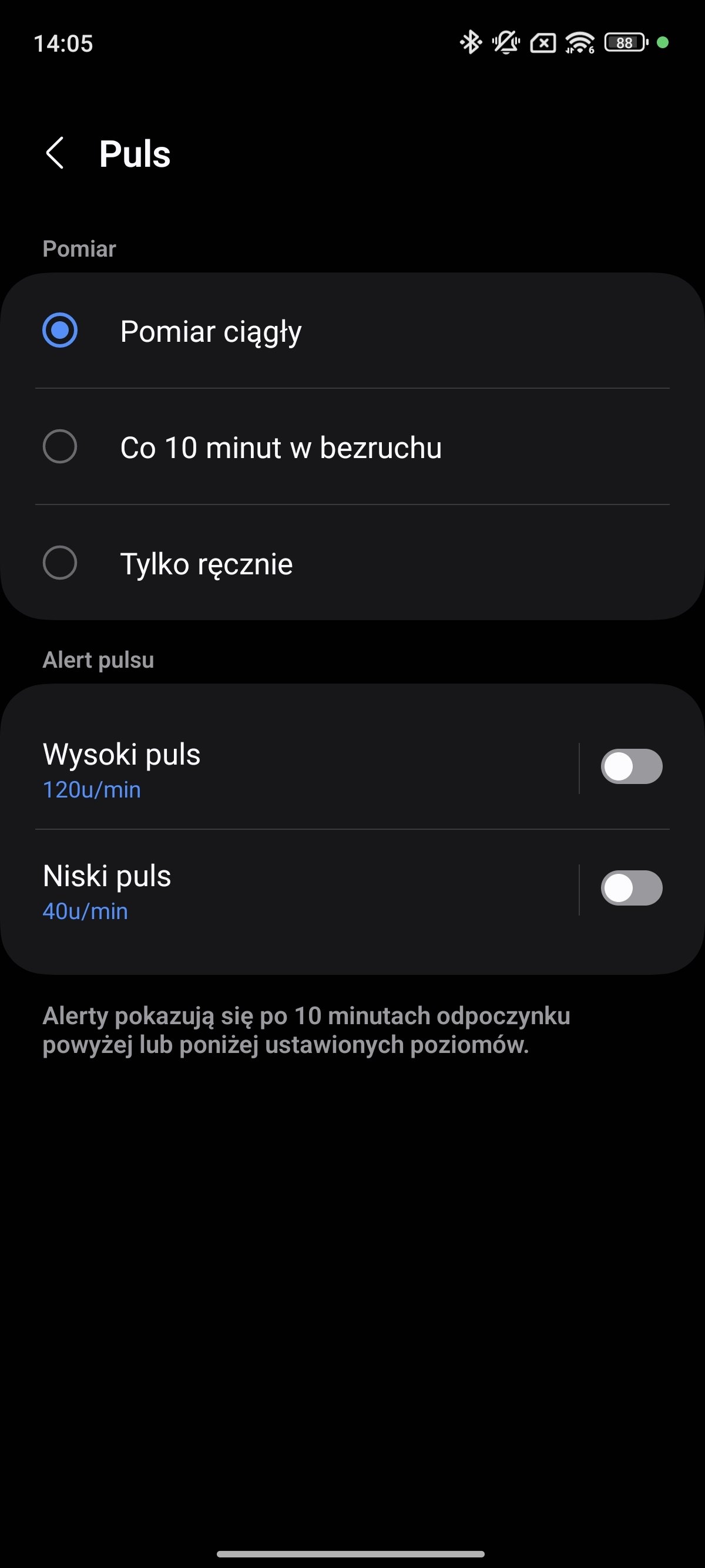This screenshot has height=1568, width=705.
Task: Select Tylko ręcznie measurement
Action: pyautogui.click(x=352, y=563)
